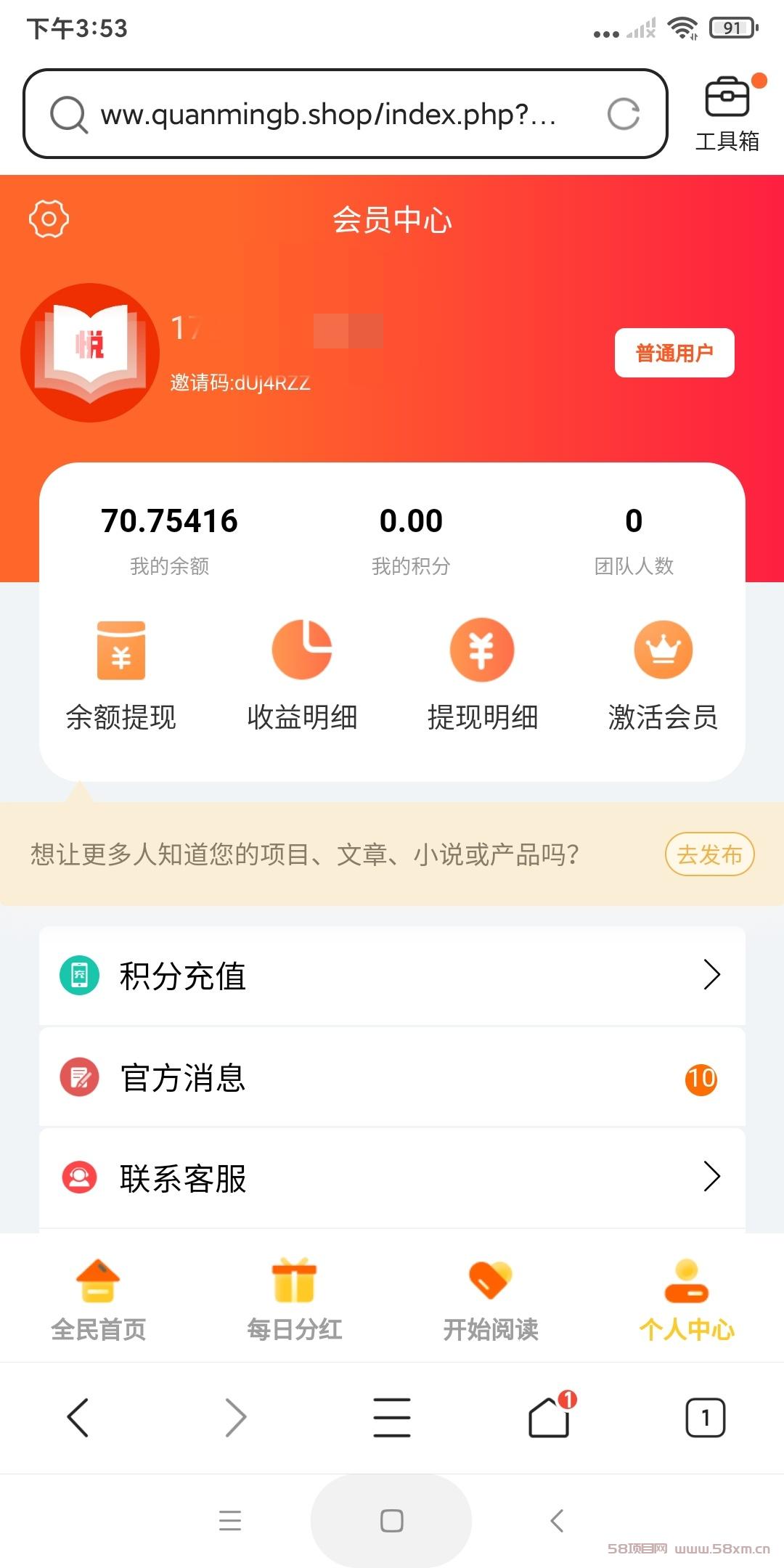Reload the page with the refresh icon
The height and width of the screenshot is (1568, 784).
tap(623, 114)
